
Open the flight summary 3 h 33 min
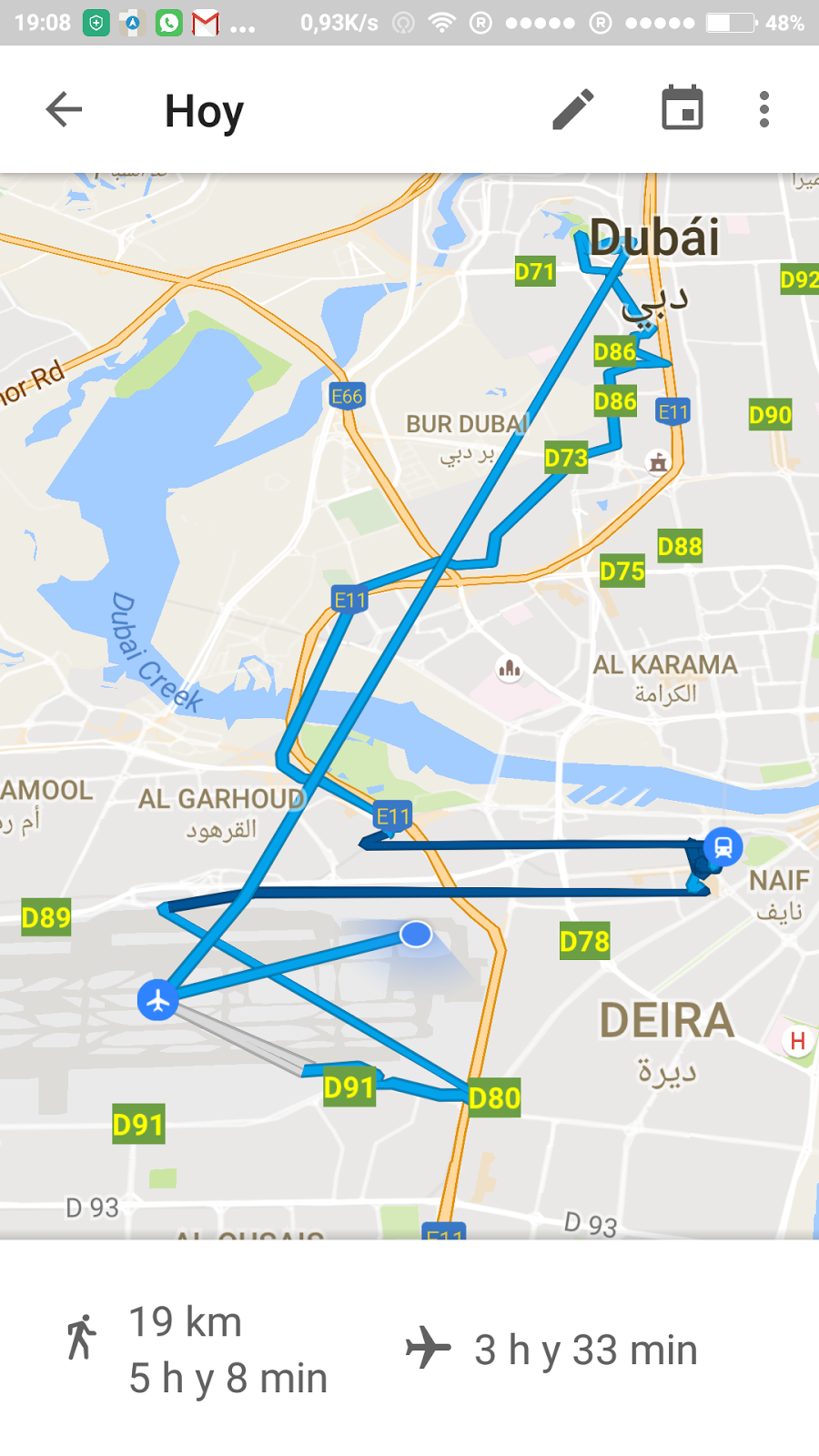point(551,1350)
